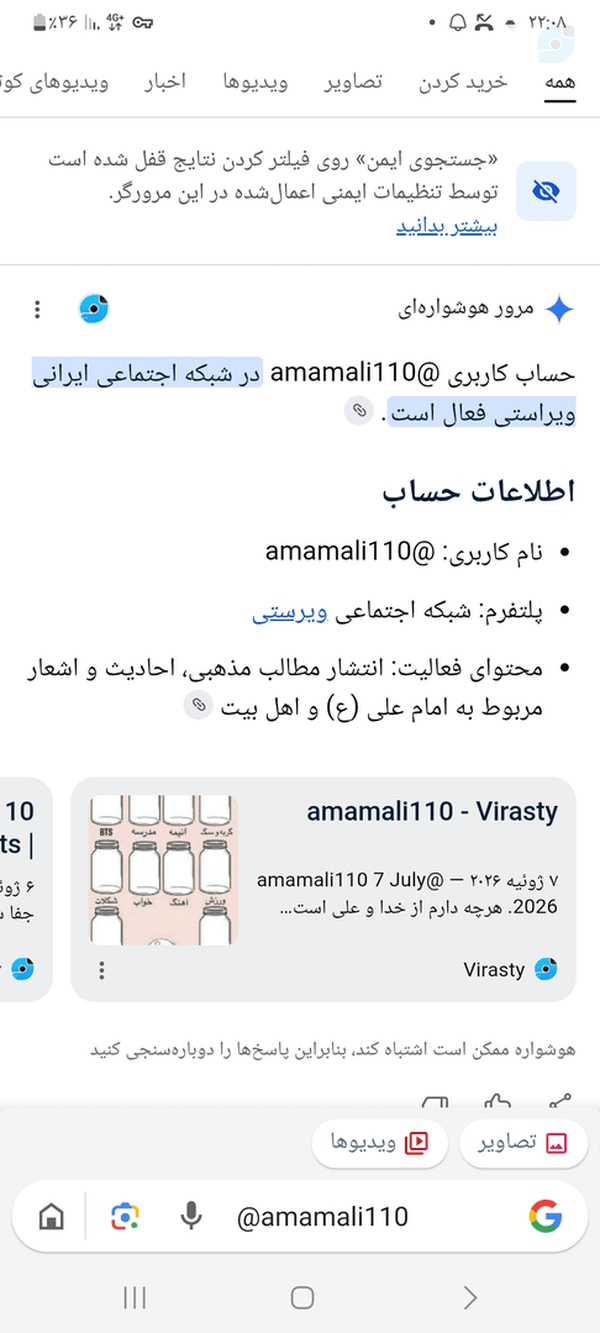Open the system recent apps button
Image resolution: width=600 pixels, height=1333 pixels.
[x=135, y=1298]
